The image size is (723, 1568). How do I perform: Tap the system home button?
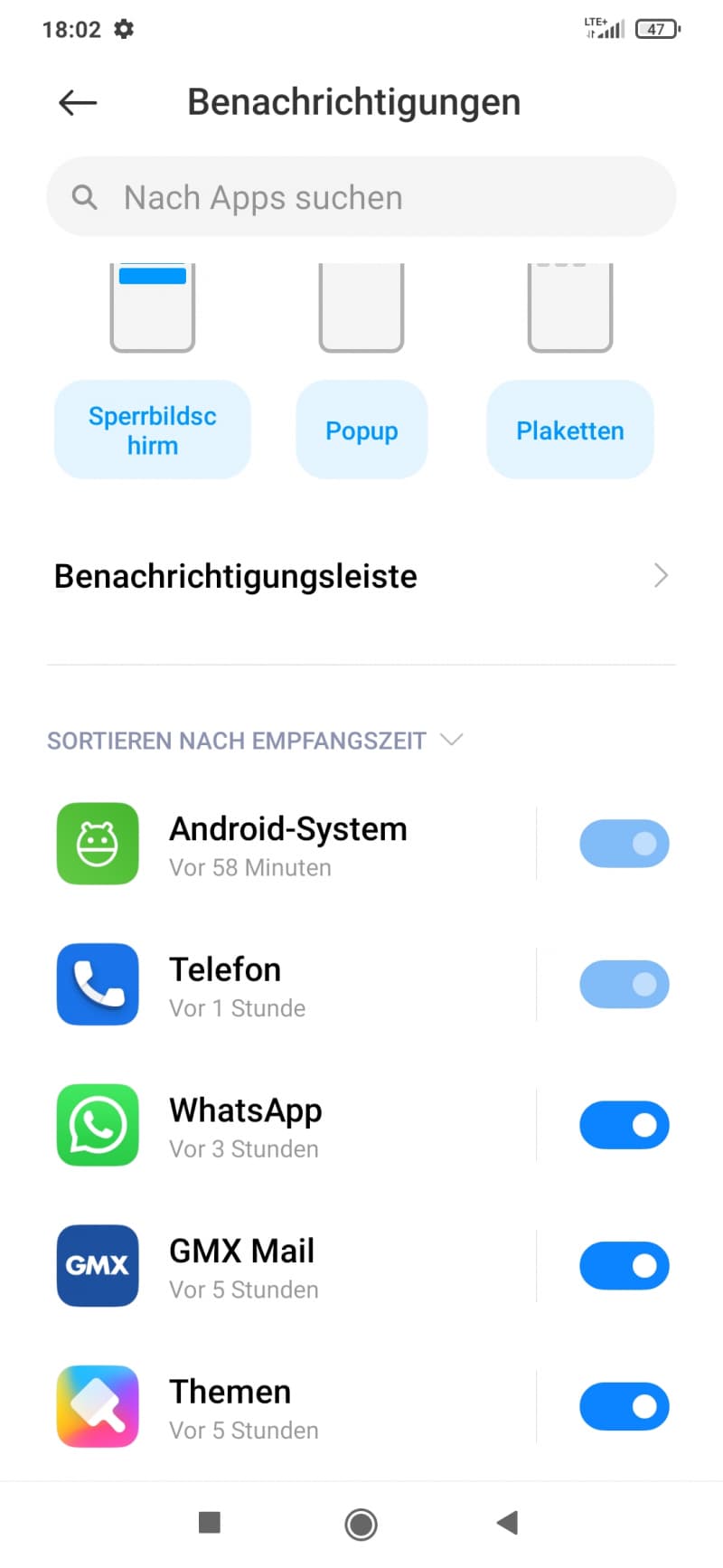(x=361, y=1524)
